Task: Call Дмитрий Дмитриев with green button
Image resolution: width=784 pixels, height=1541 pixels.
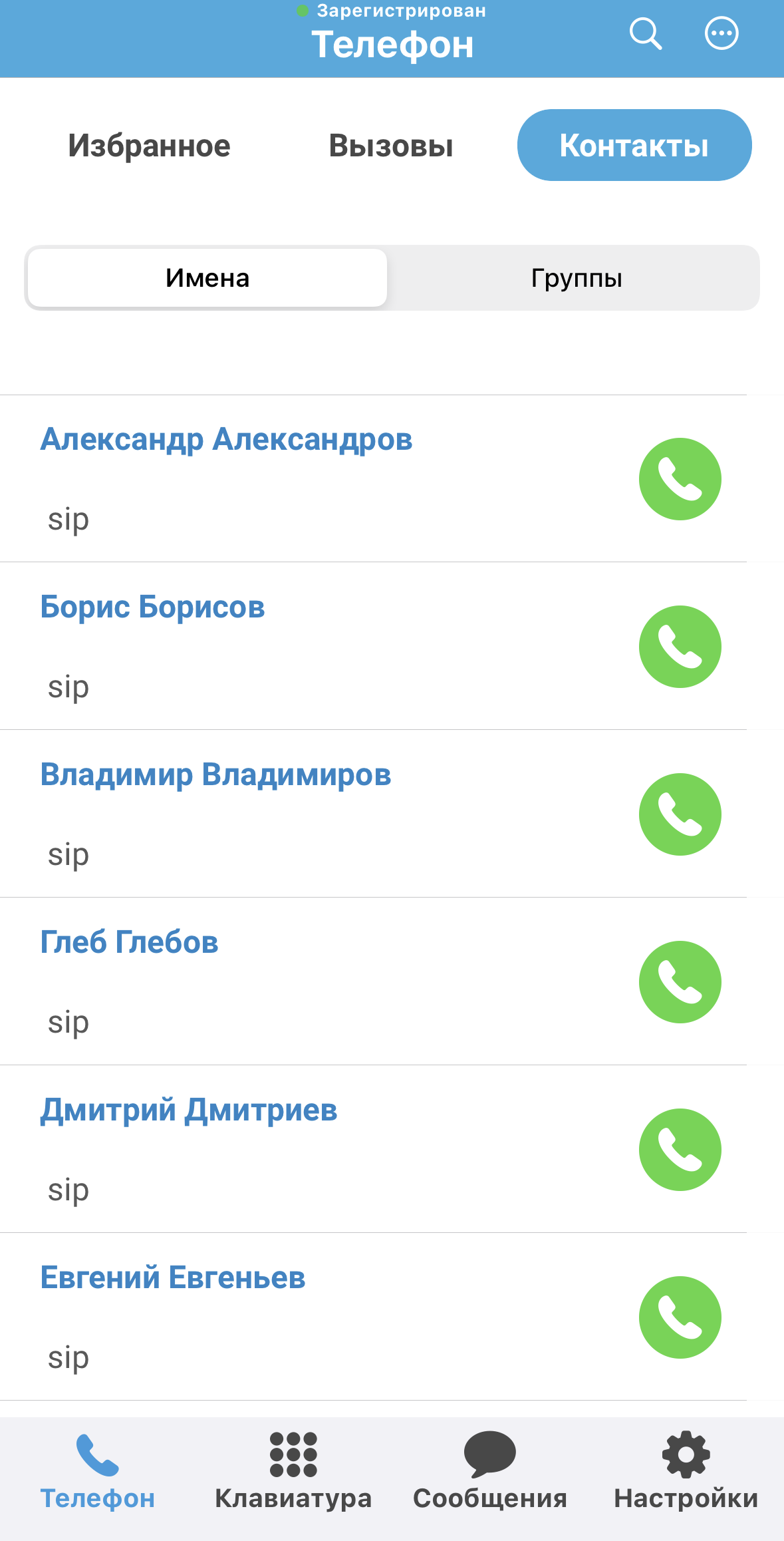Action: coord(680,1150)
